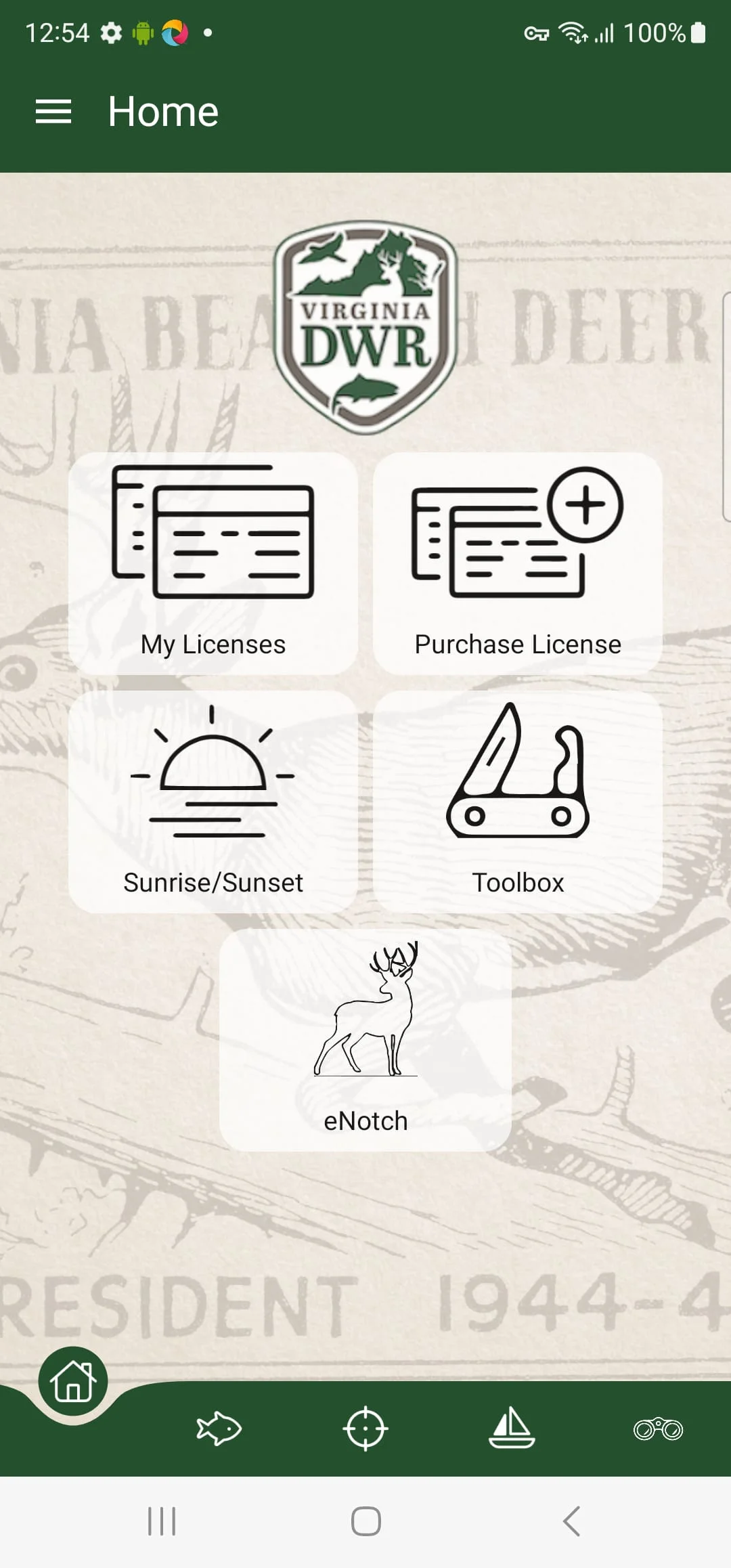
Task: Check Sunrise/Sunset times via sun icon
Action: click(x=212, y=779)
